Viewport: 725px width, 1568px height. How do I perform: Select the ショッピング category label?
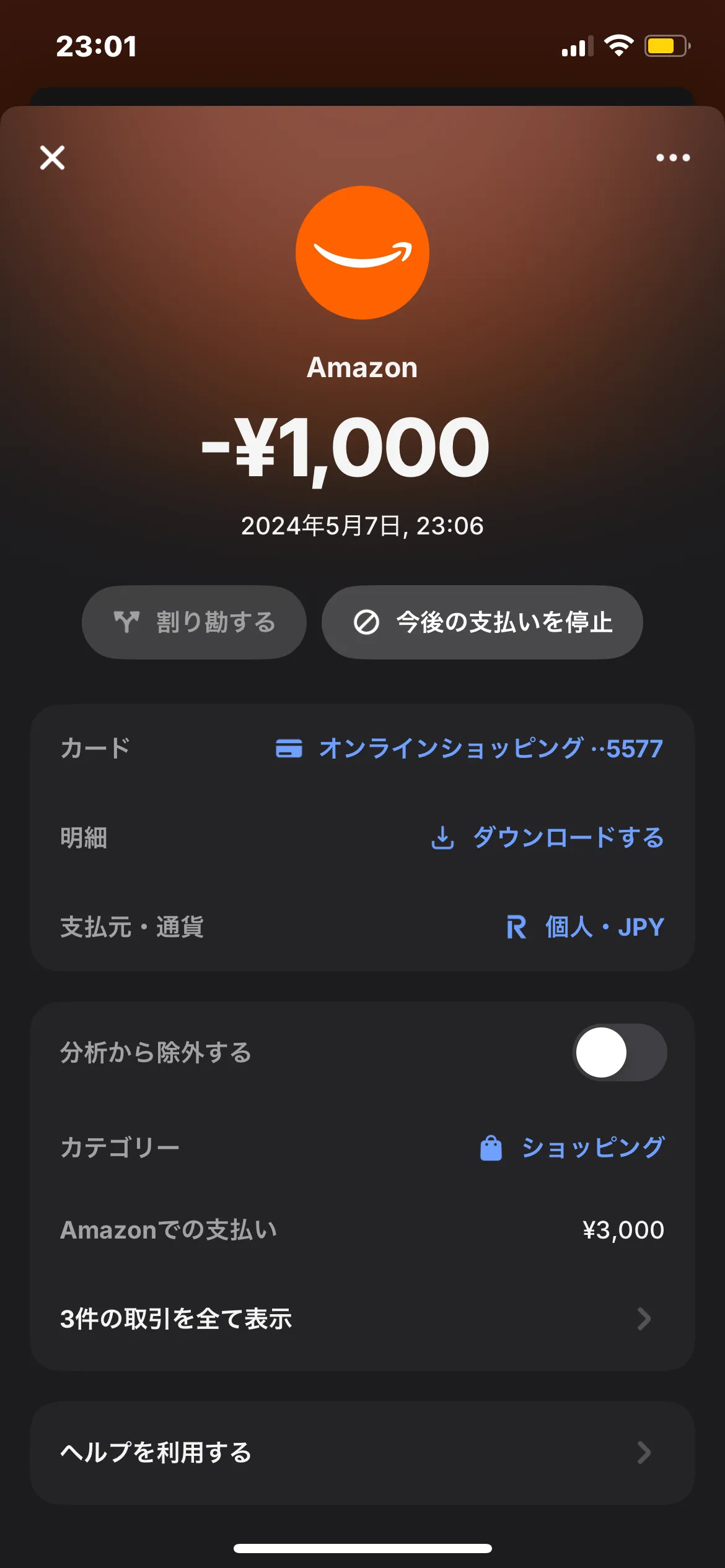click(592, 1146)
